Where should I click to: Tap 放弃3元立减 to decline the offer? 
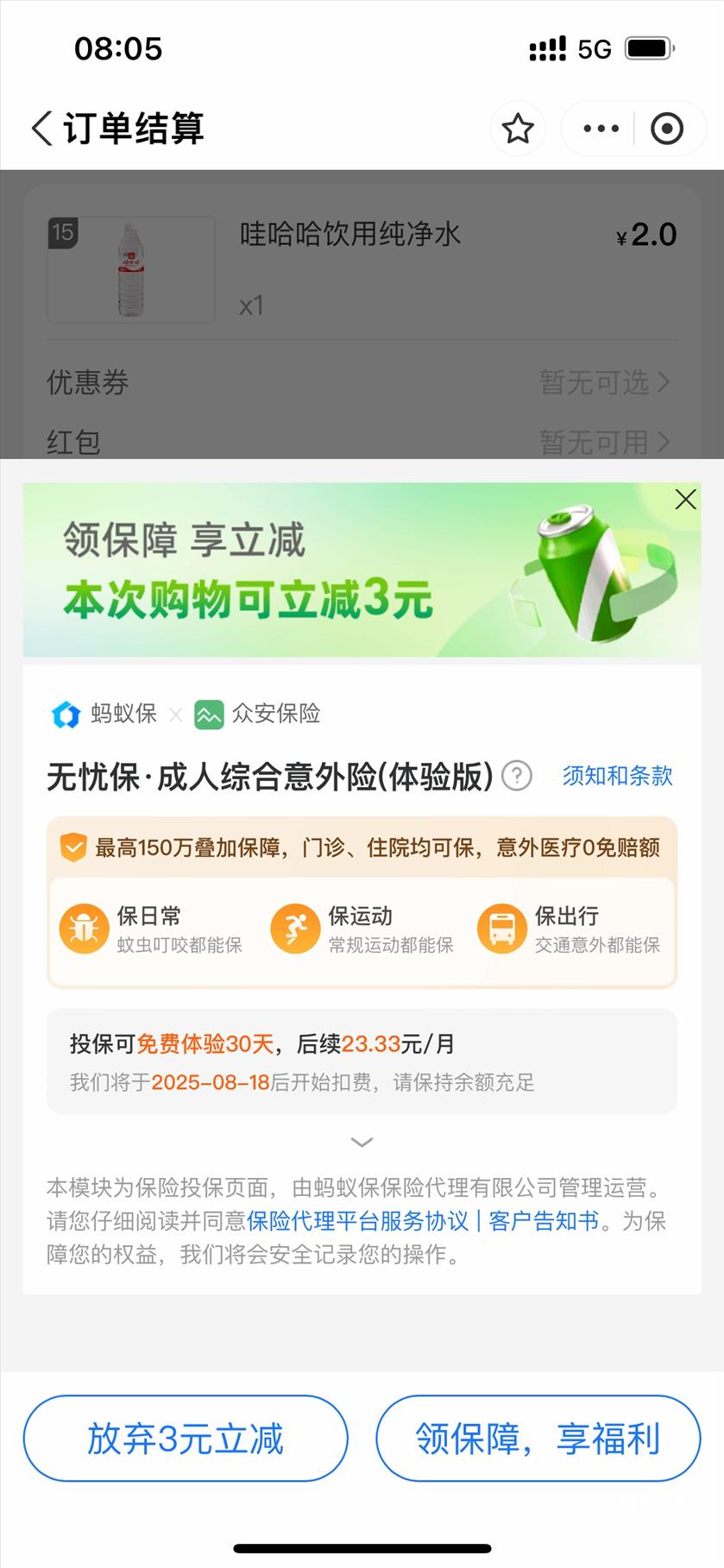pos(186,1439)
